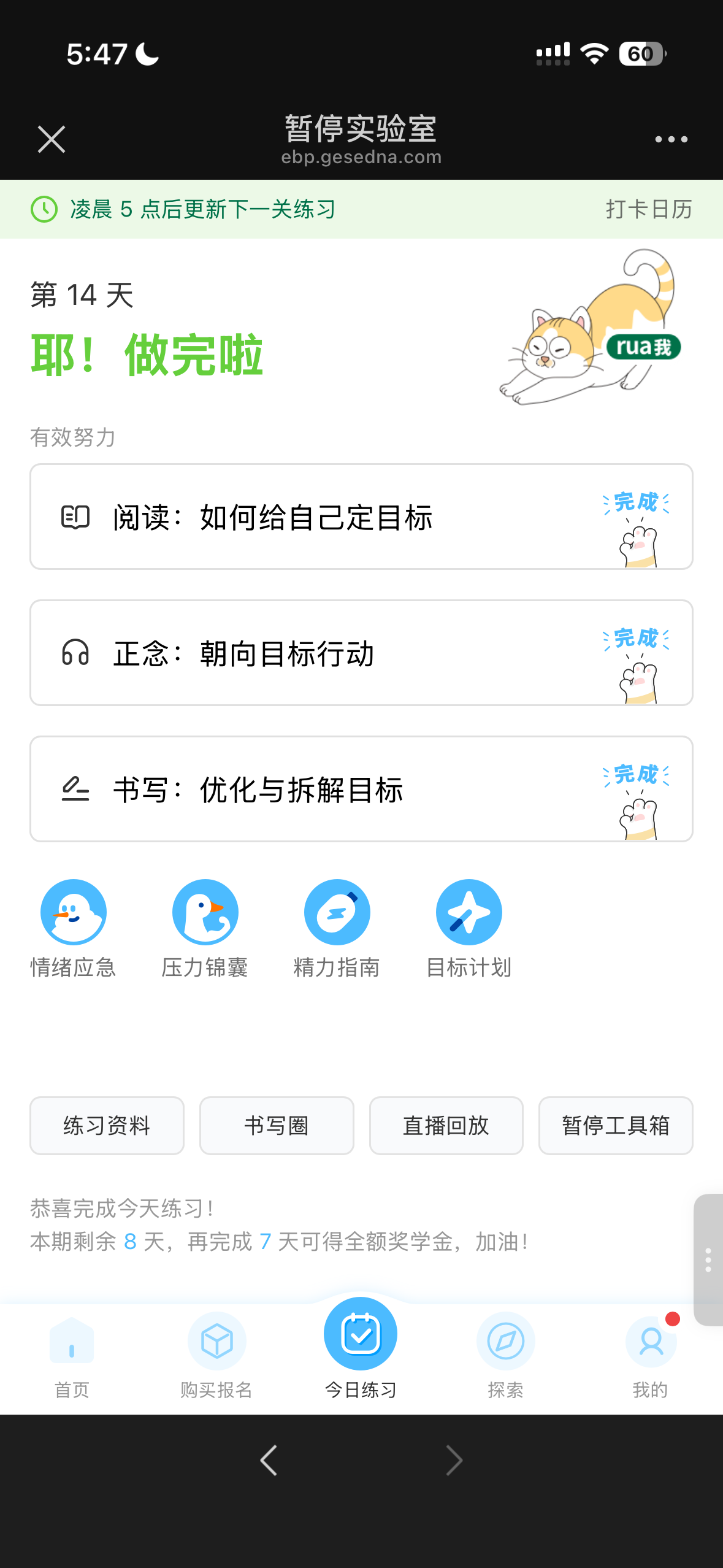The width and height of the screenshot is (723, 1568).
Task: Go back in the browser
Action: (269, 1460)
